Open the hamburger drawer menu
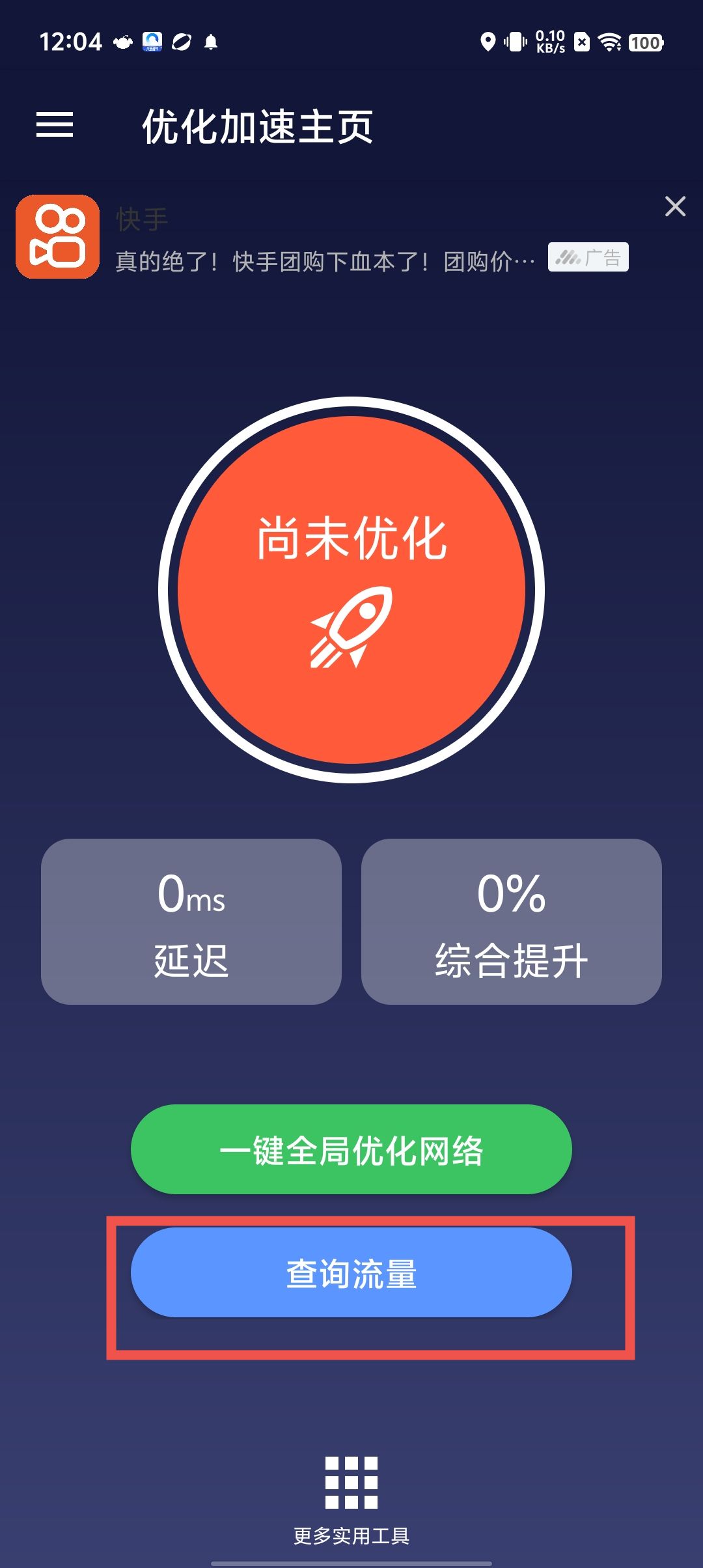 pyautogui.click(x=55, y=124)
